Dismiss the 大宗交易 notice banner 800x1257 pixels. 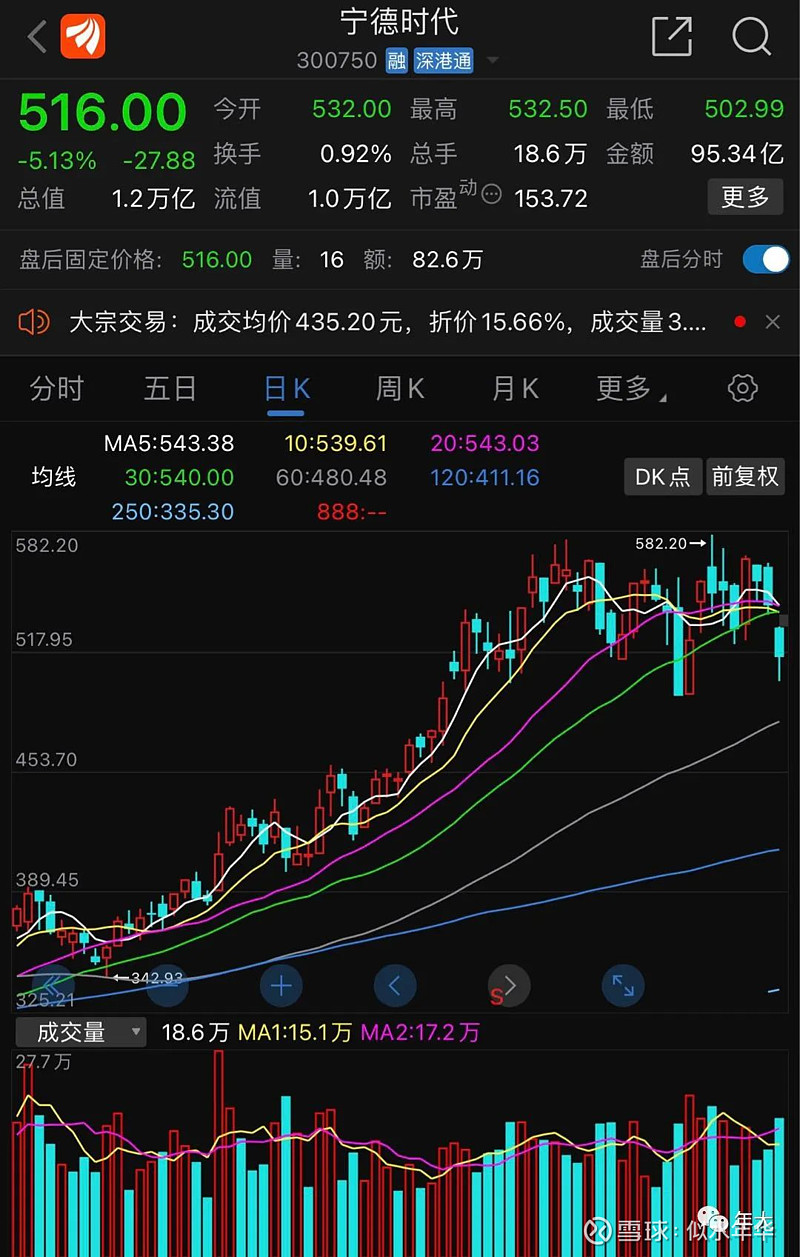click(772, 322)
